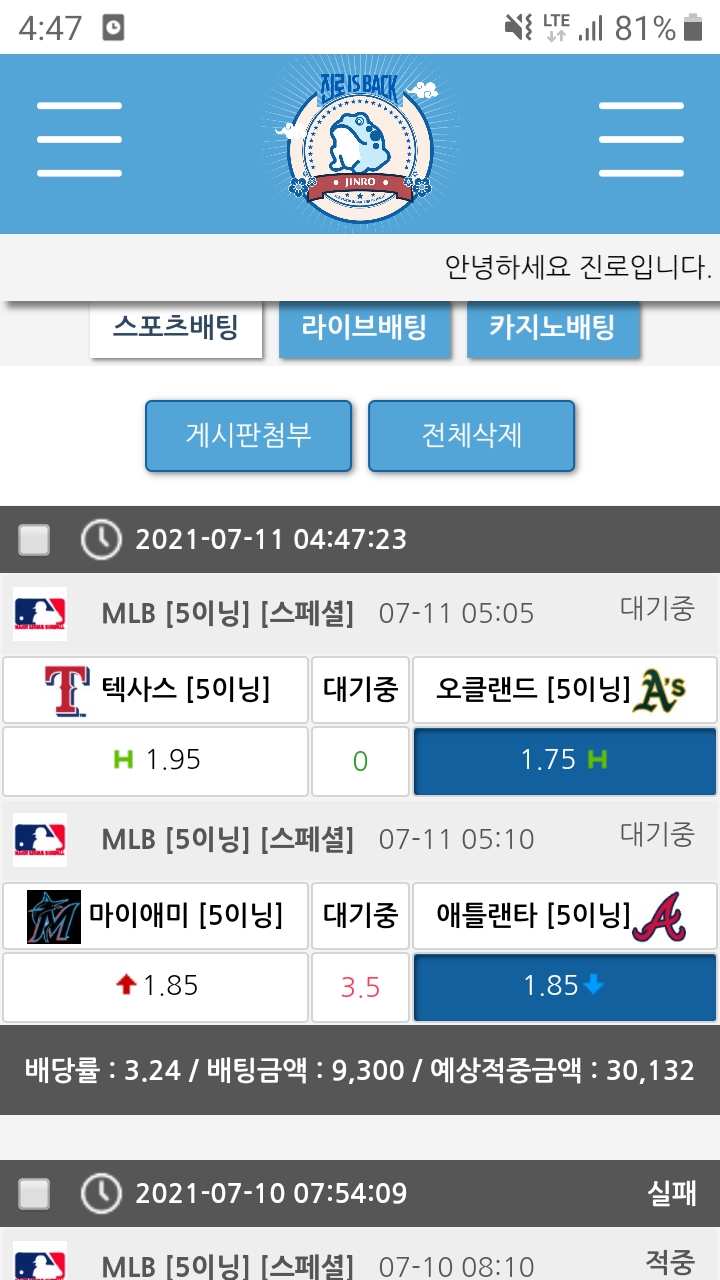Open the right hamburger menu
Image resolution: width=720 pixels, height=1280 pixels.
[x=641, y=139]
